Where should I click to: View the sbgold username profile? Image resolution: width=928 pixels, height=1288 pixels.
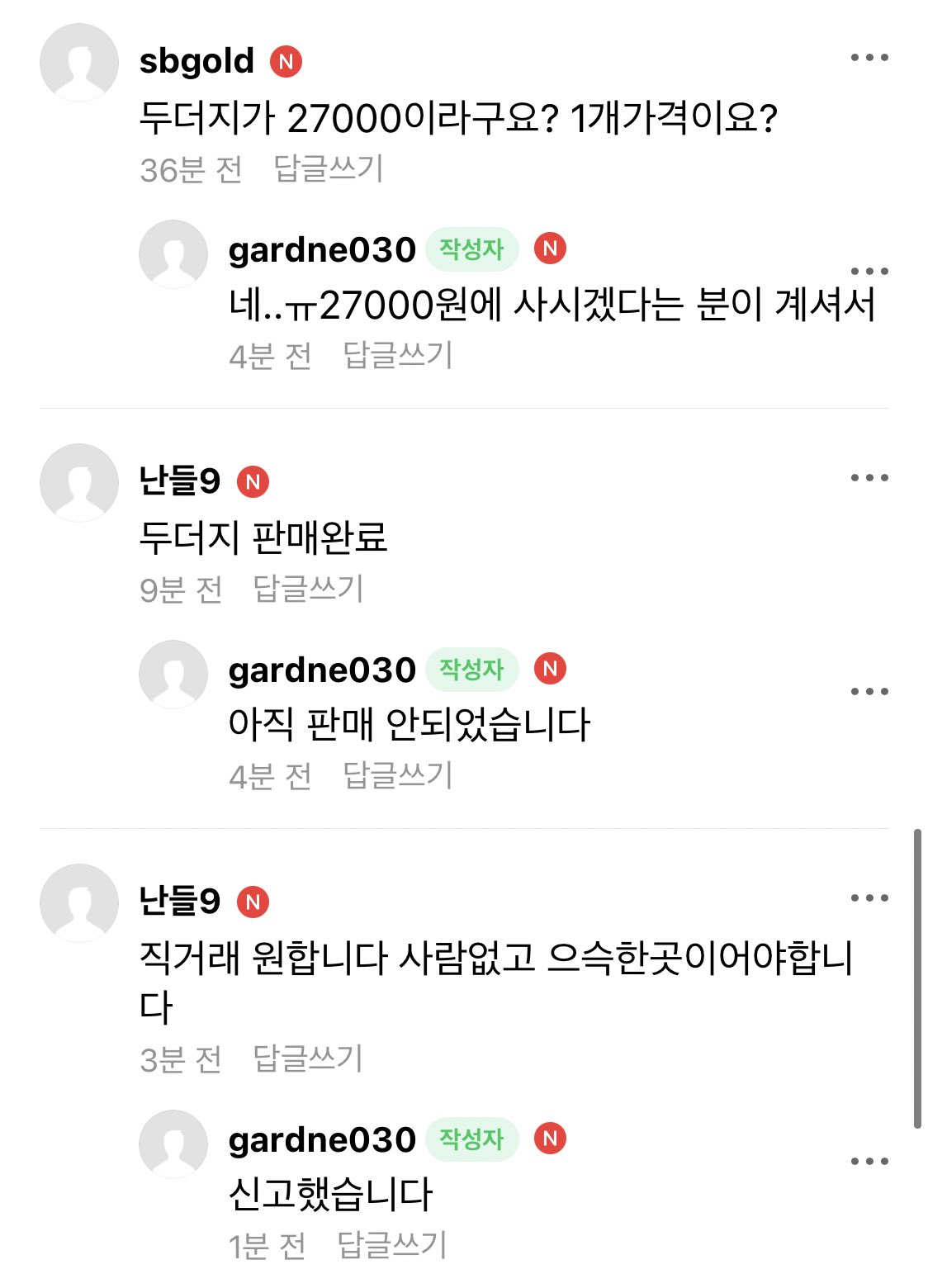(196, 61)
